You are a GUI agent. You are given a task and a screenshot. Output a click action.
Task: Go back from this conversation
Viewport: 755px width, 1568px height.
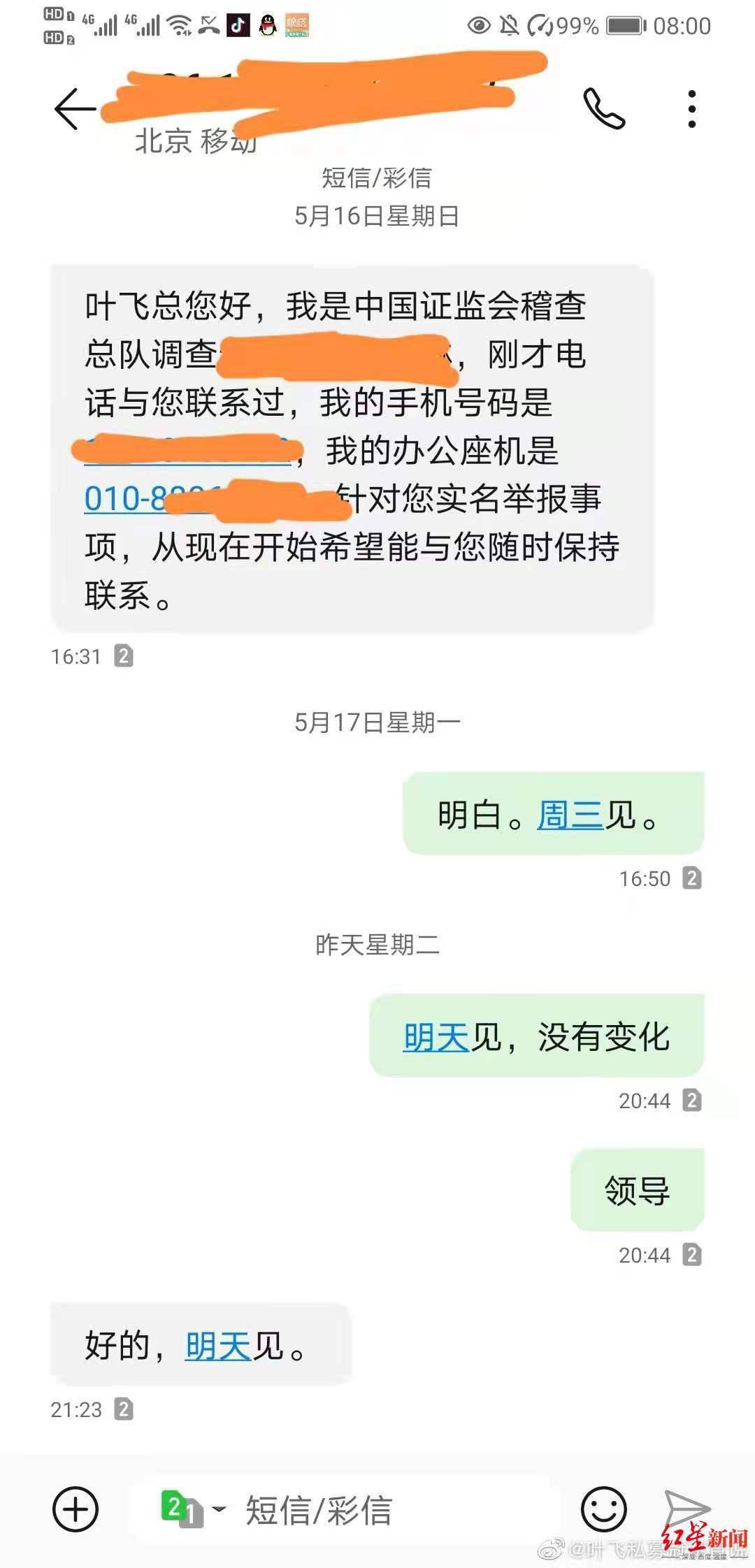(74, 109)
